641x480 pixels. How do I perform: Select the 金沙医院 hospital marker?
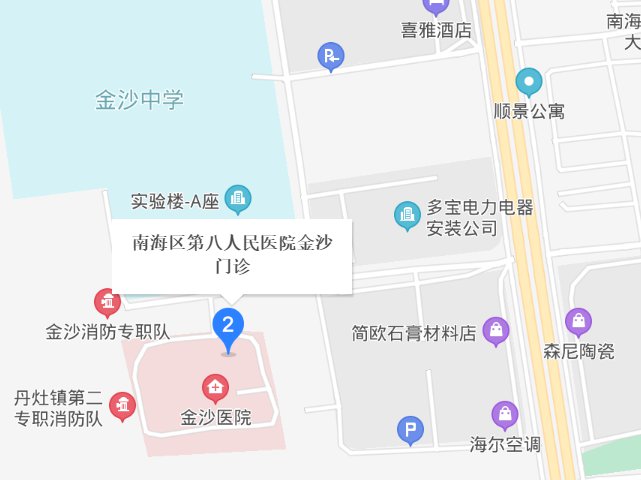[x=213, y=386]
